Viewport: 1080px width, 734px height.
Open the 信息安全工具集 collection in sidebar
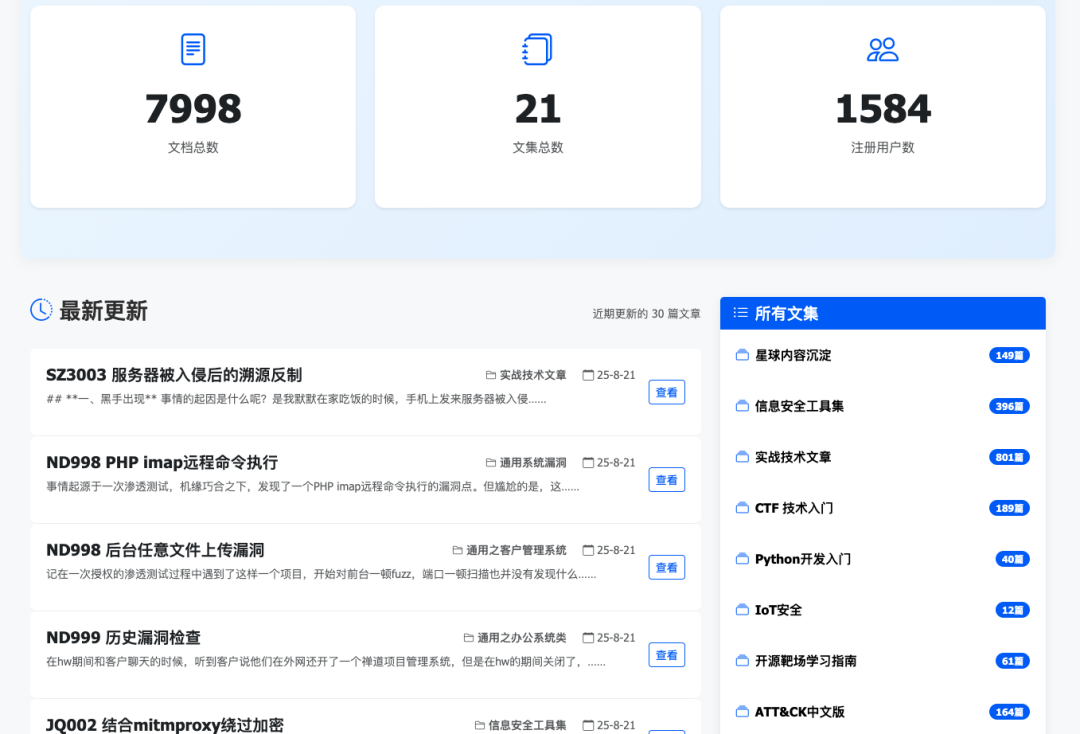tap(799, 406)
